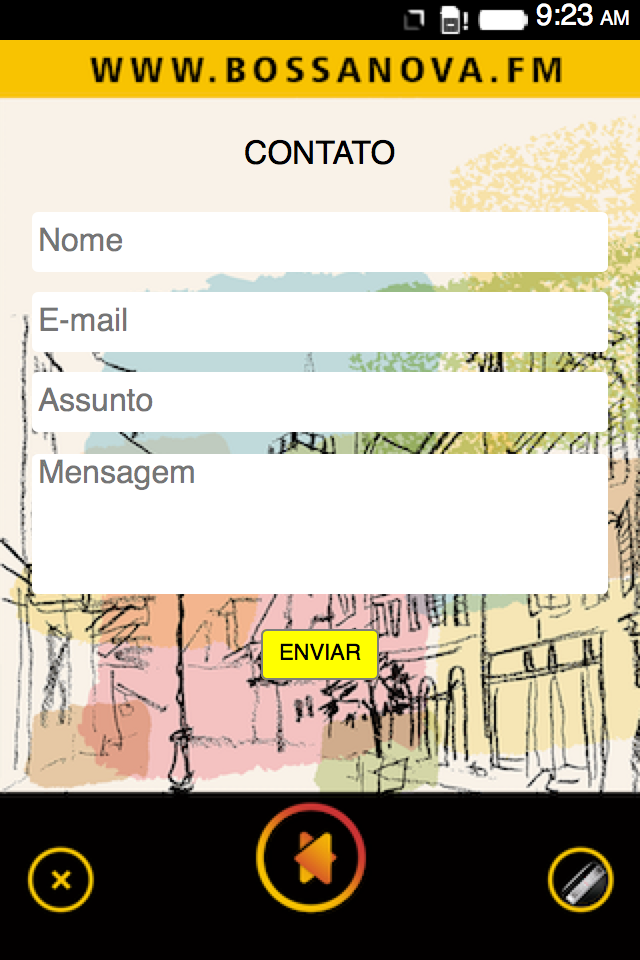Close the contact screen with the X icon
640x960 pixels.
point(61,880)
